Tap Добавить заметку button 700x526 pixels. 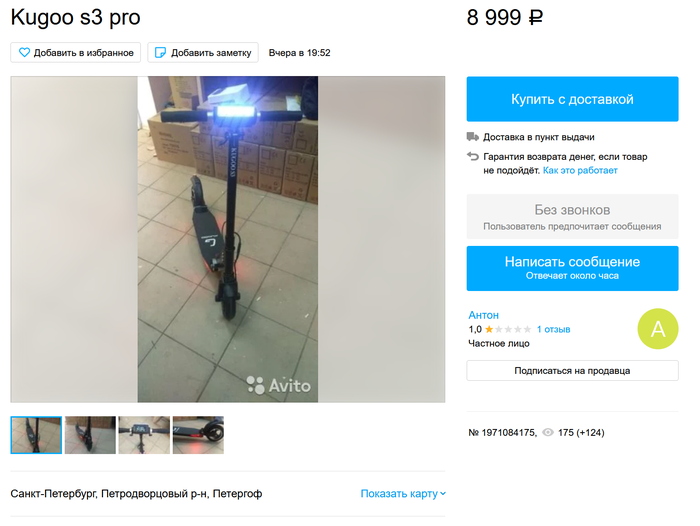coord(204,53)
